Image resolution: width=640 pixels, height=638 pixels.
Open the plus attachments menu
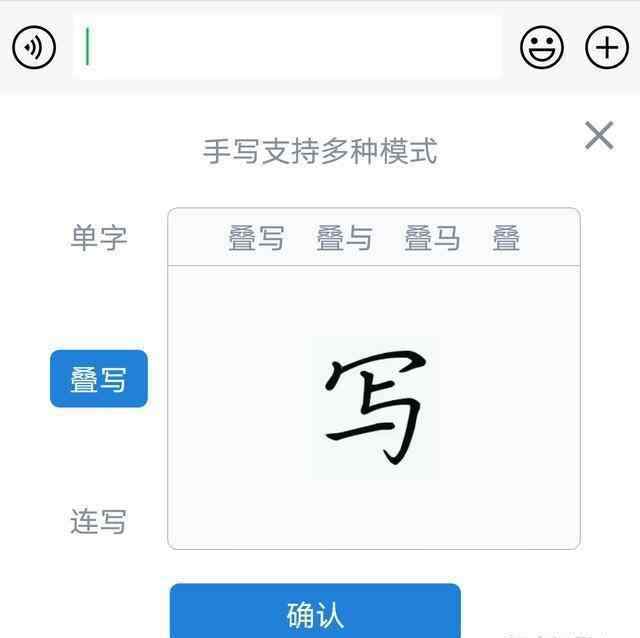(606, 47)
